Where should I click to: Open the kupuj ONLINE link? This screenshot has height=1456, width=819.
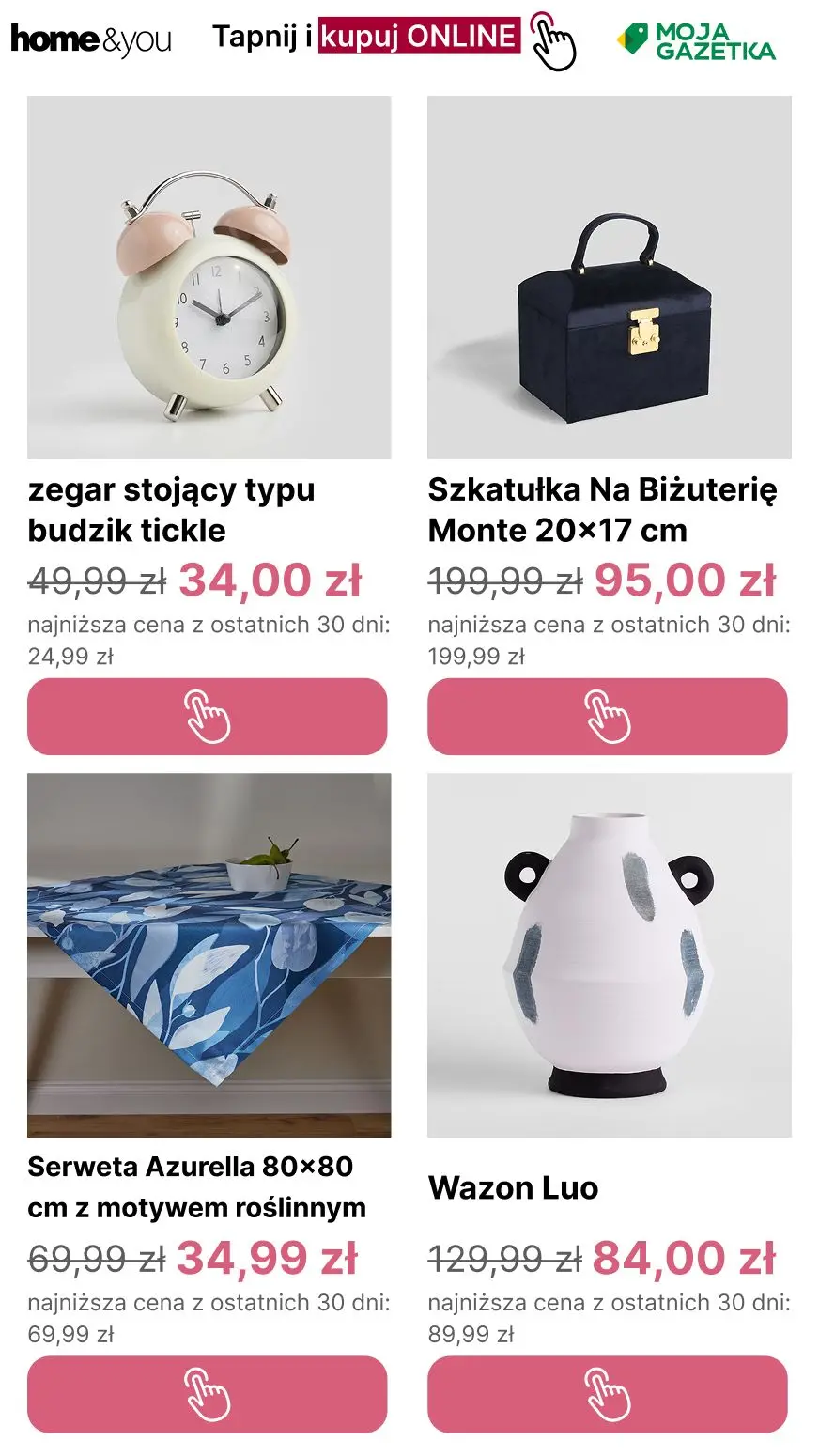click(x=418, y=38)
